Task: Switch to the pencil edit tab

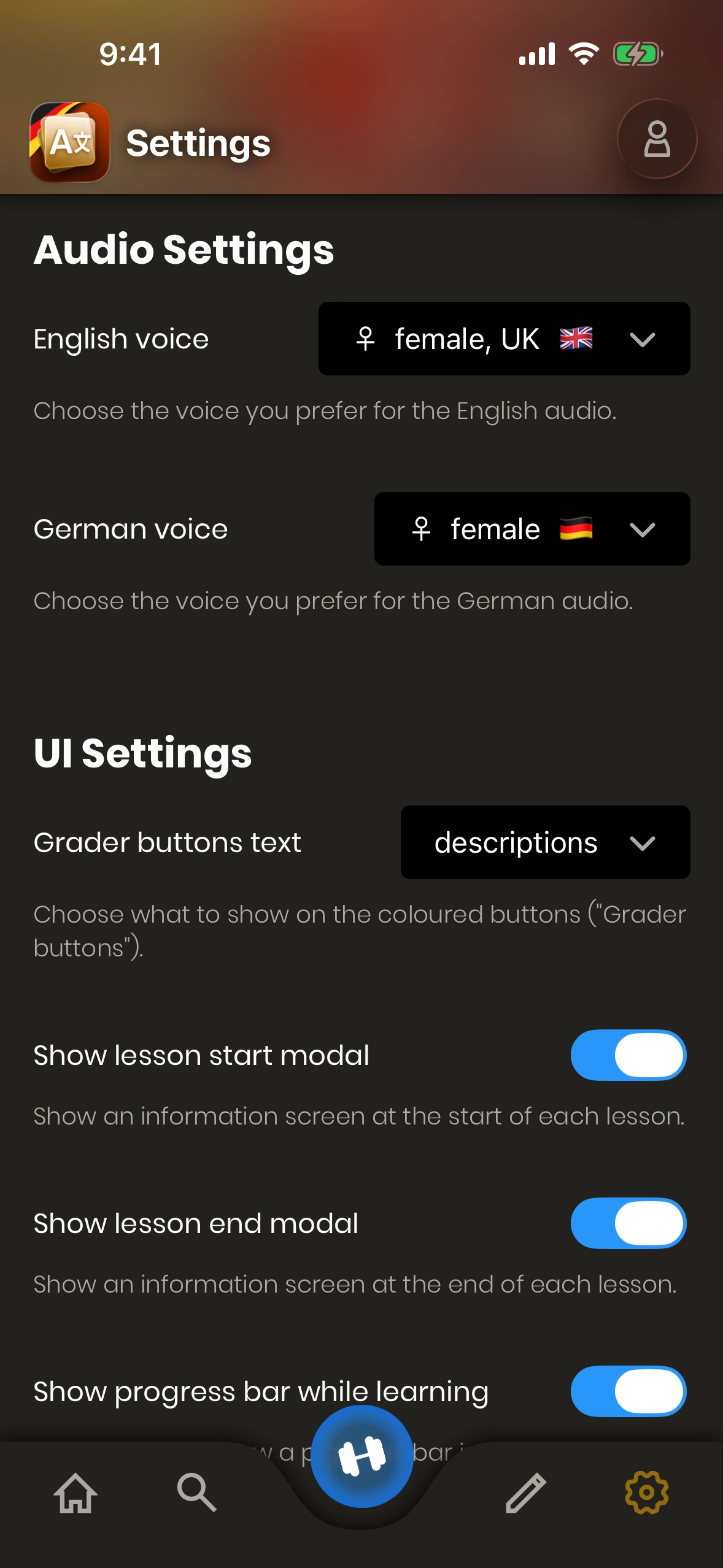Action: click(525, 1493)
